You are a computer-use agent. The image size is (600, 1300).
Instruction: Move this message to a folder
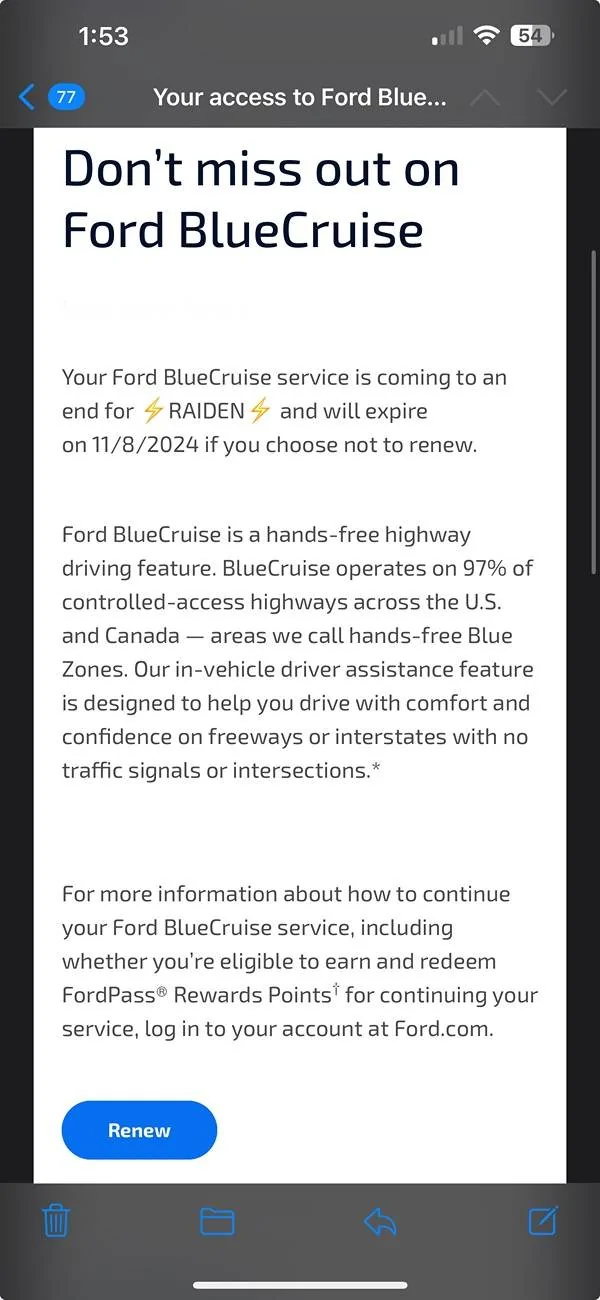pyautogui.click(x=217, y=1221)
